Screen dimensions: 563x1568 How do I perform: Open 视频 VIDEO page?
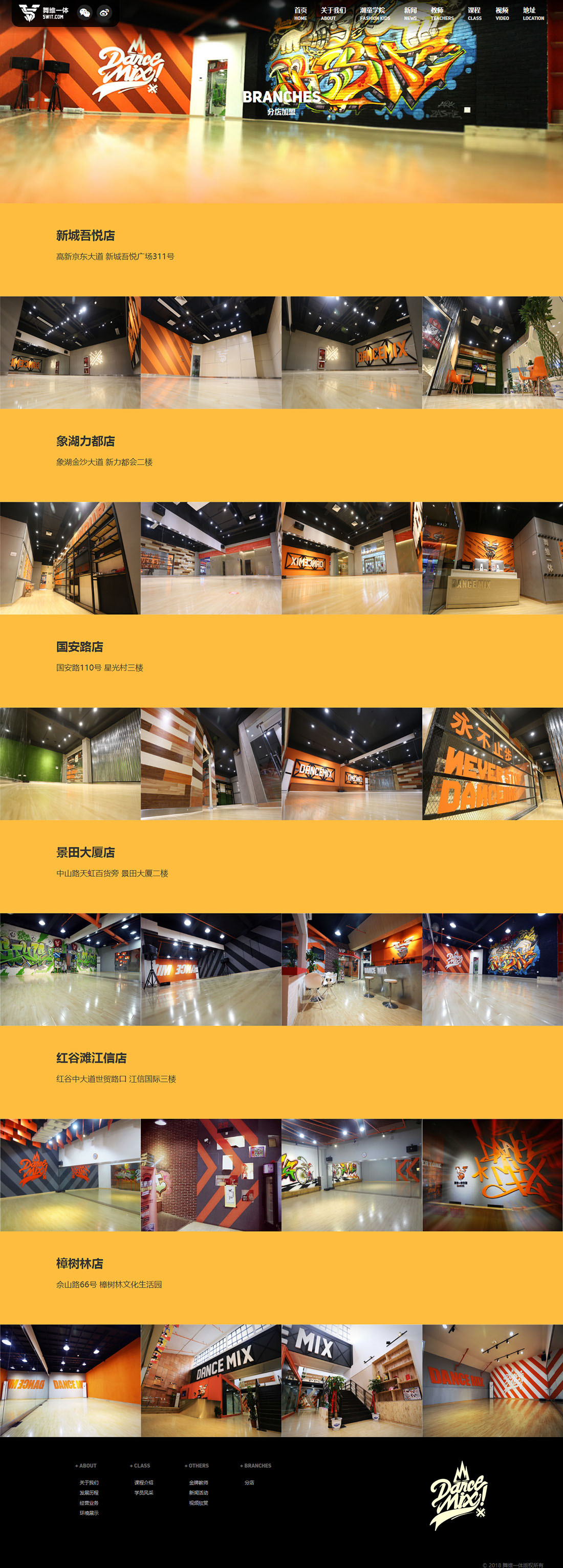pyautogui.click(x=502, y=13)
